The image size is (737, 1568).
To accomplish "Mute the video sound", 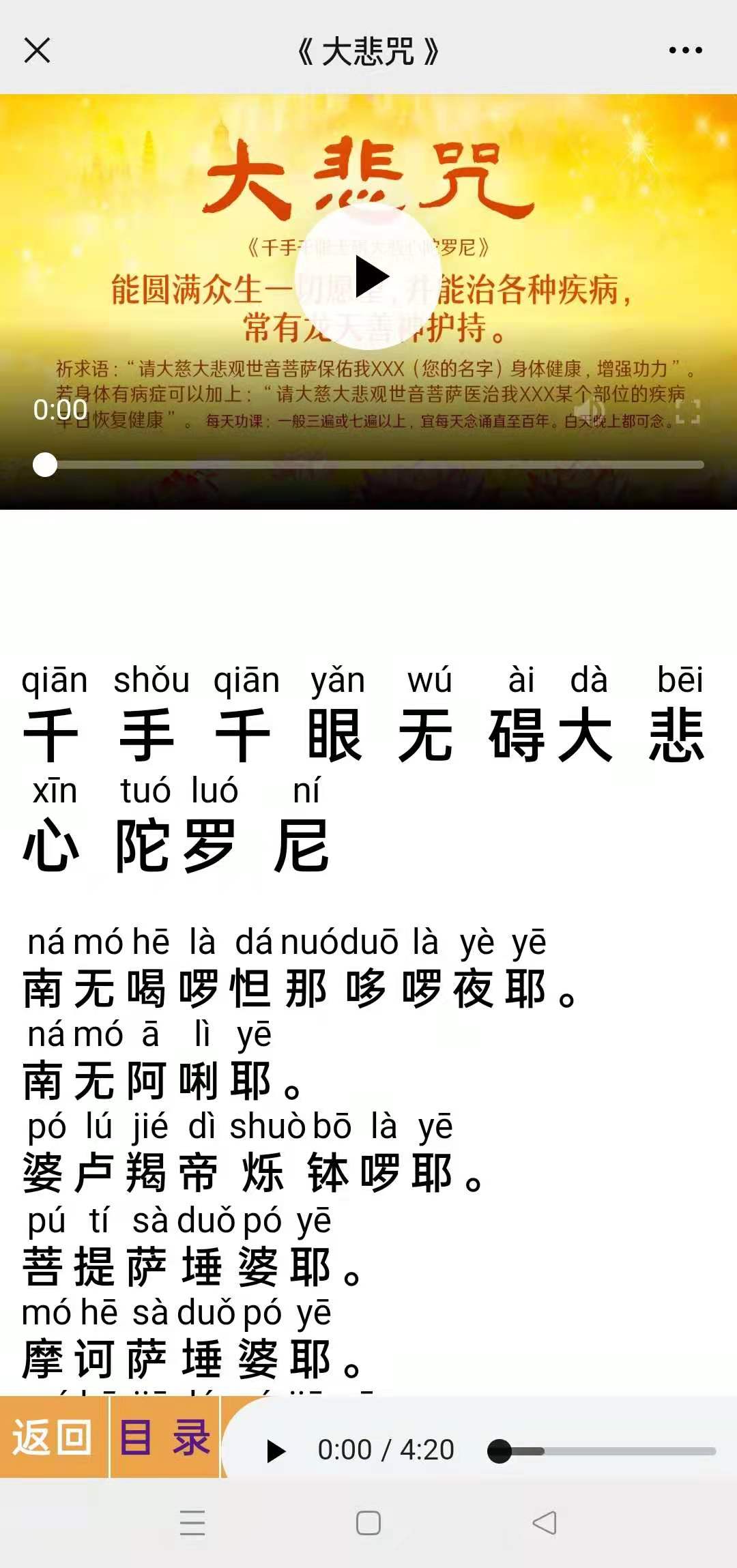I will 589,411.
